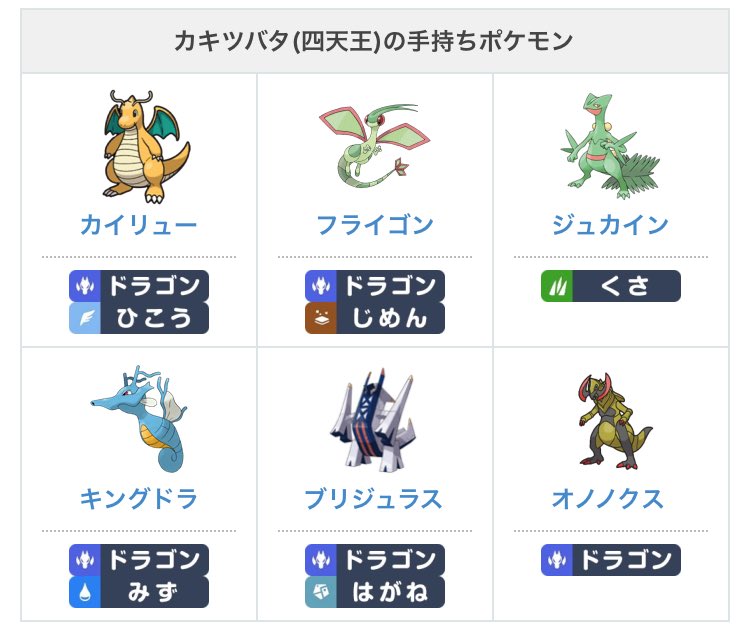This screenshot has height=629, width=749.
Task: Open the オノノクス Pokémon link
Action: (610, 498)
